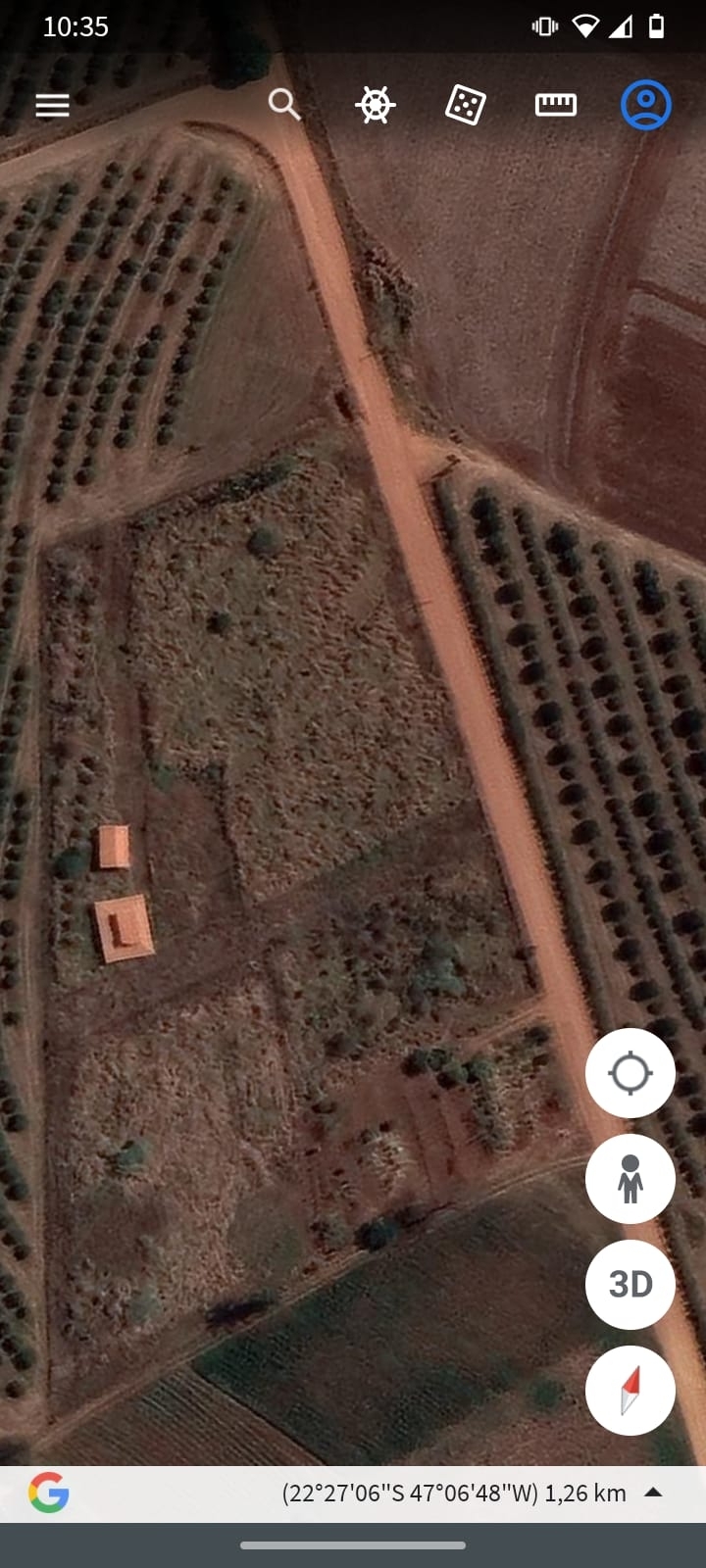Open the hamburger menu

pyautogui.click(x=52, y=105)
